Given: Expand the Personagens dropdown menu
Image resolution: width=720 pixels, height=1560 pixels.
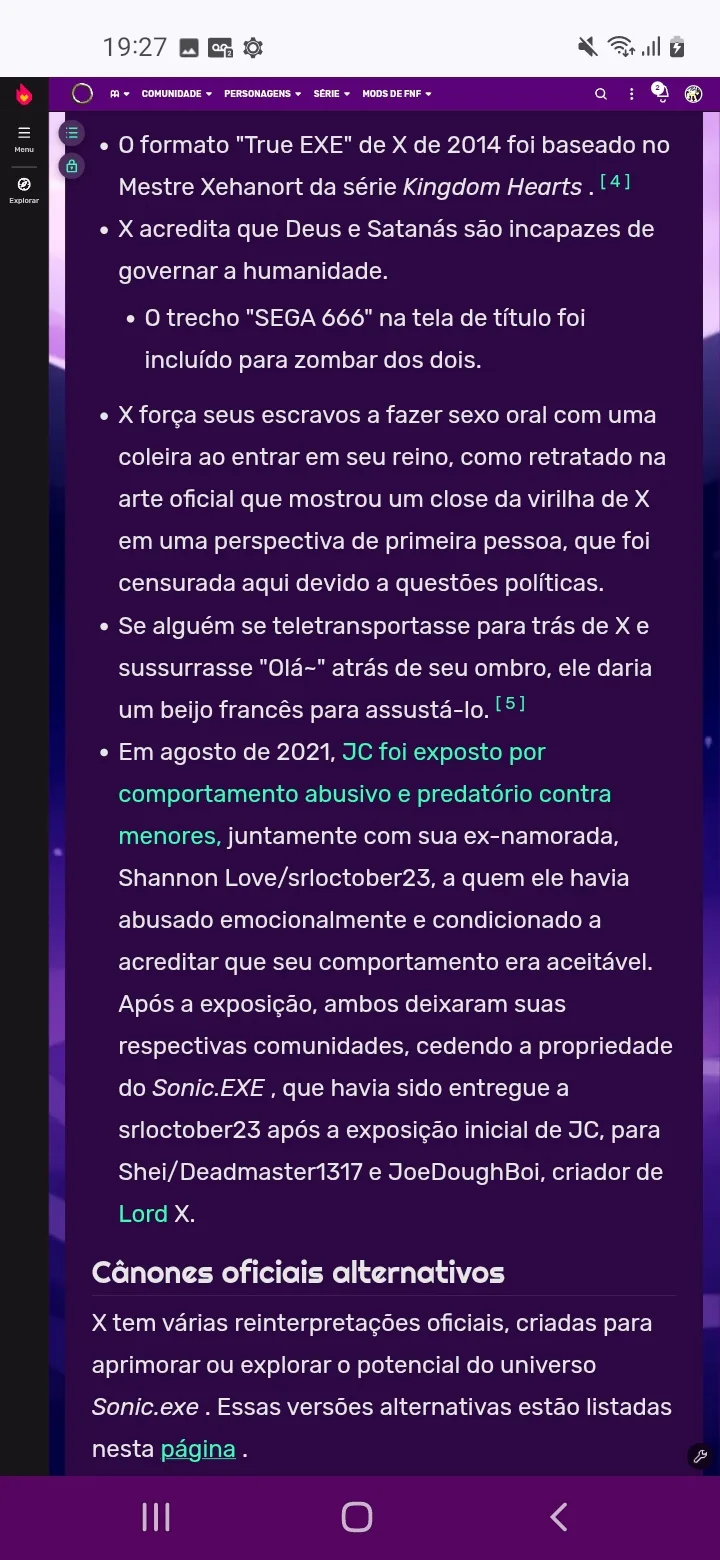Looking at the screenshot, I should (x=262, y=94).
